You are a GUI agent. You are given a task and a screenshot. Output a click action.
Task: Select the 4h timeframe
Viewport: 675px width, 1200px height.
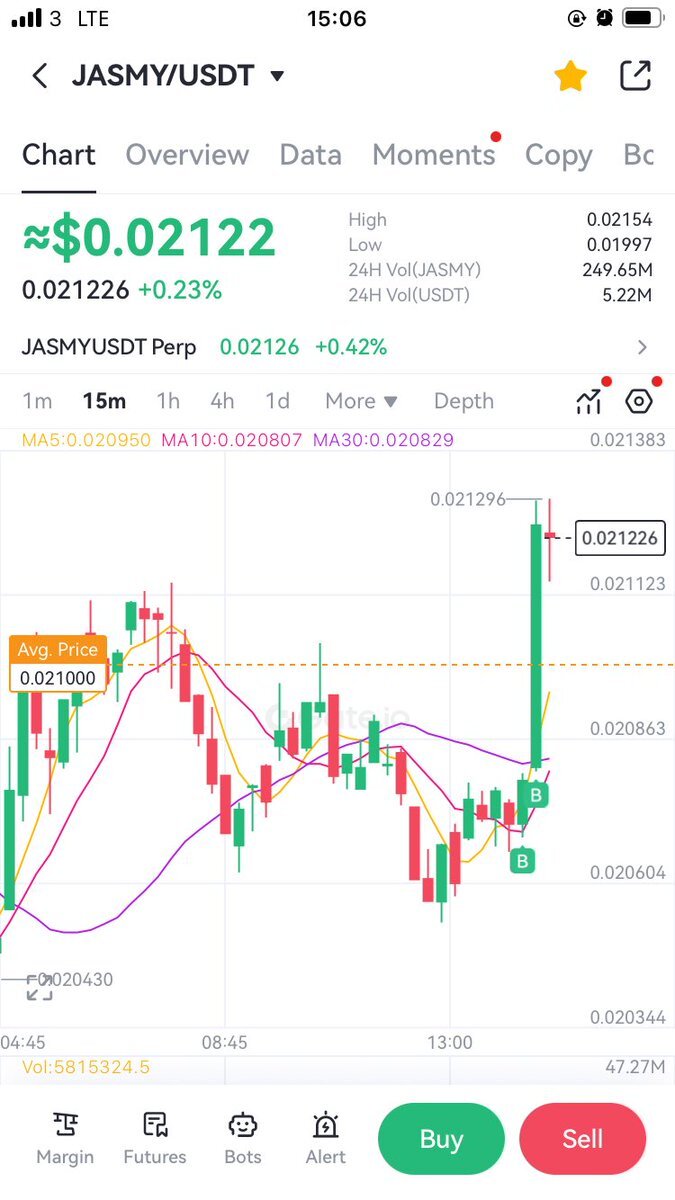pyautogui.click(x=222, y=401)
